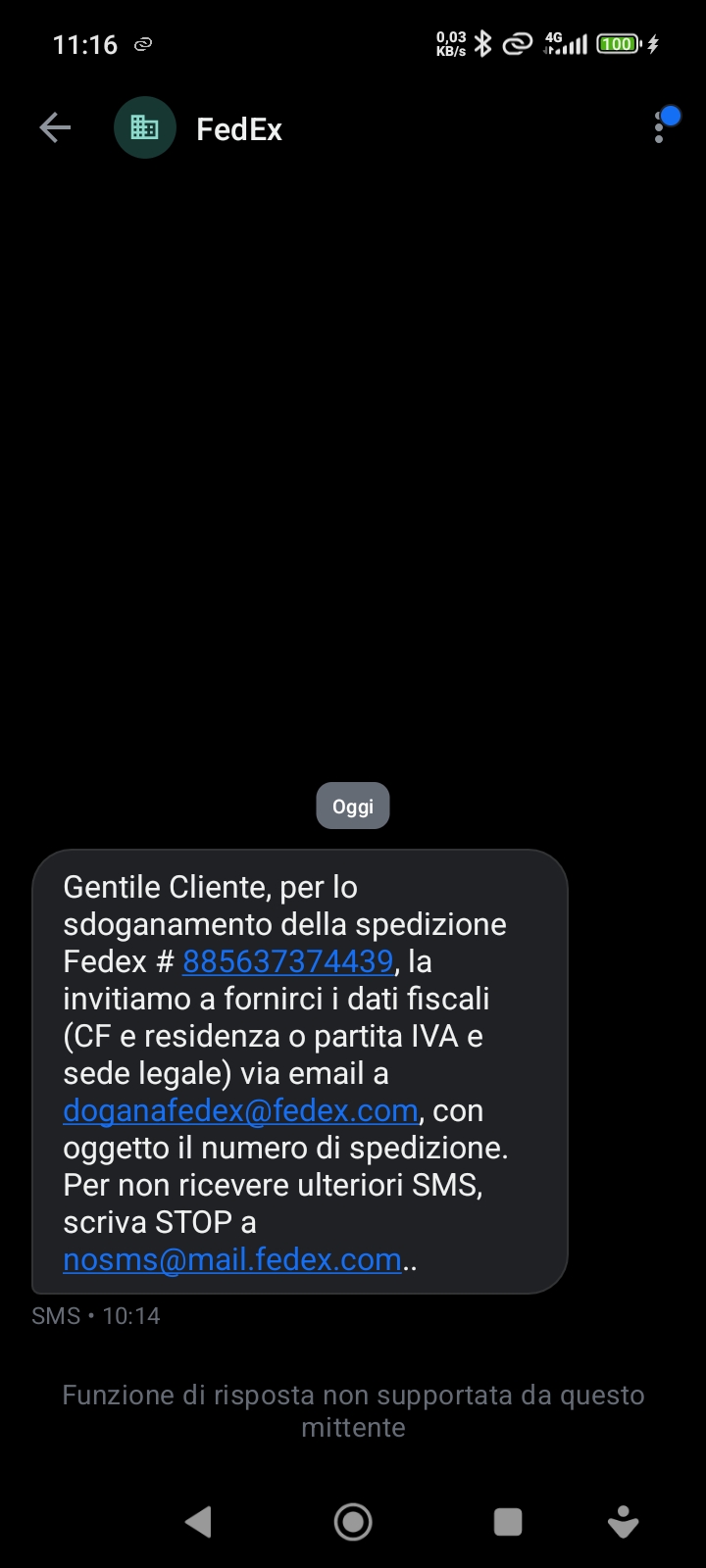The width and height of the screenshot is (706, 1568).
Task: Go to the home screen
Action: tap(353, 1521)
